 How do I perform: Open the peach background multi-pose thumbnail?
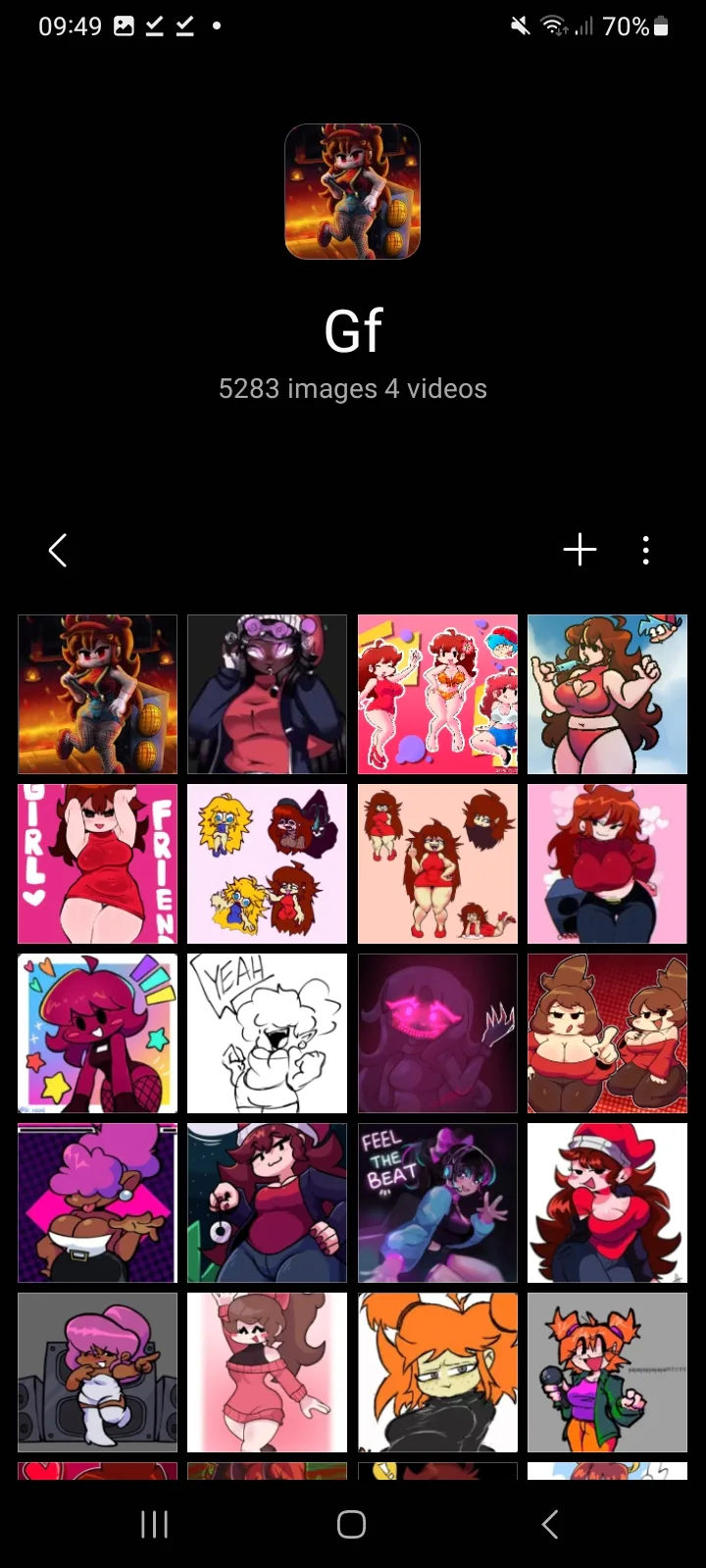point(437,863)
